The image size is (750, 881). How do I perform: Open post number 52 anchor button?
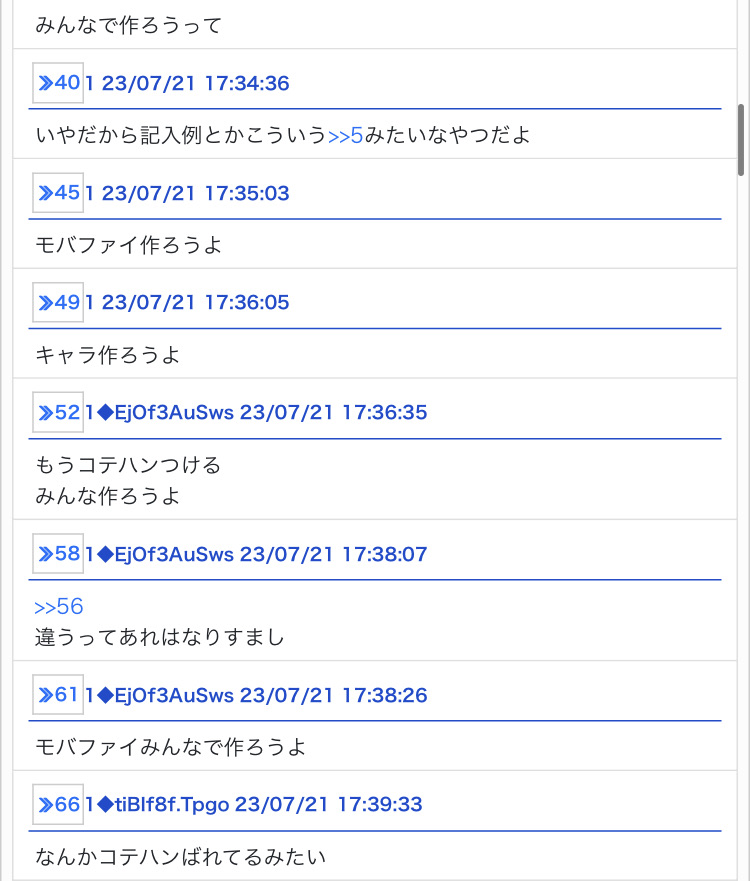(58, 412)
